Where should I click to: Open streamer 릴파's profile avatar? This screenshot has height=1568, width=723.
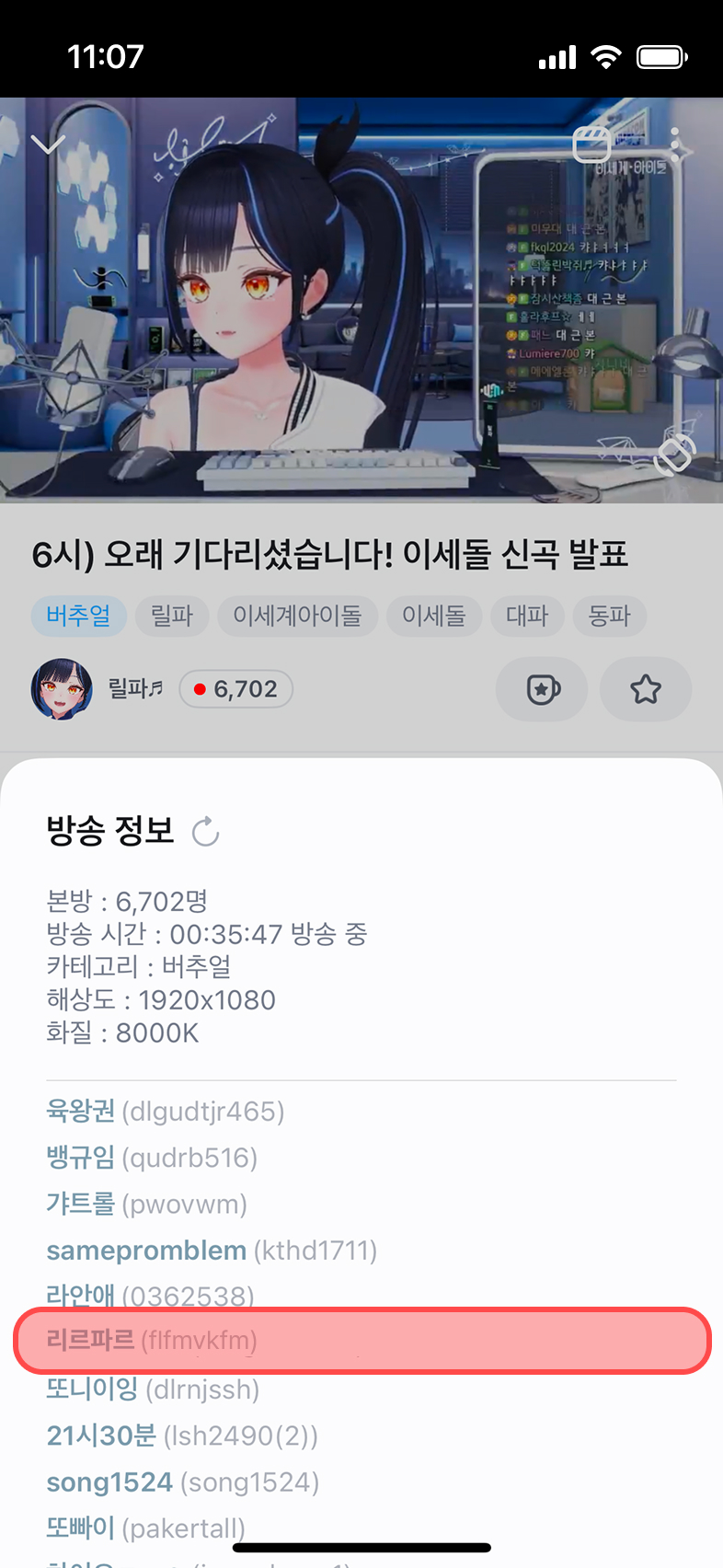62,688
